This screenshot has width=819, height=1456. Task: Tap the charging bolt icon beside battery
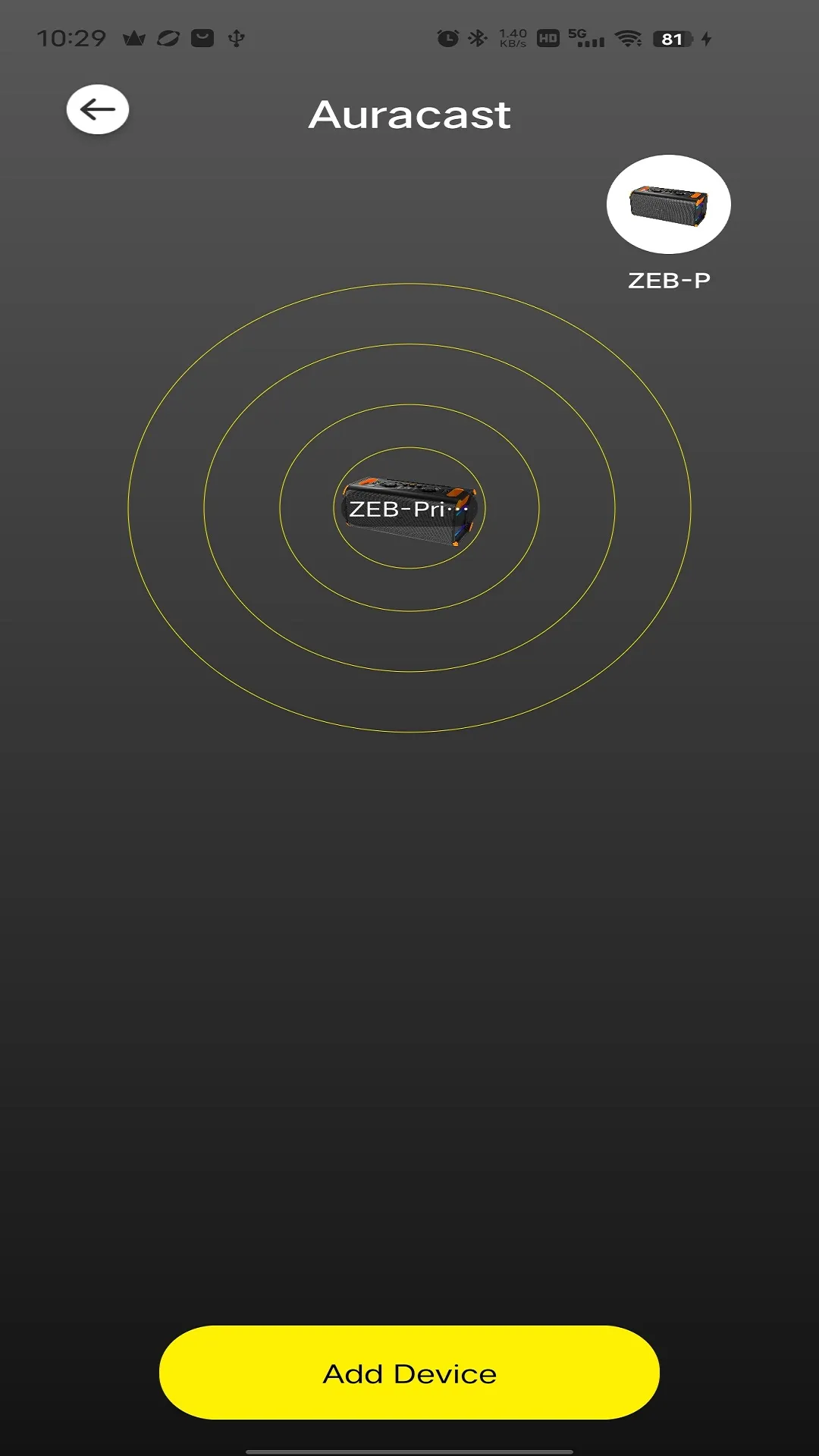707,39
